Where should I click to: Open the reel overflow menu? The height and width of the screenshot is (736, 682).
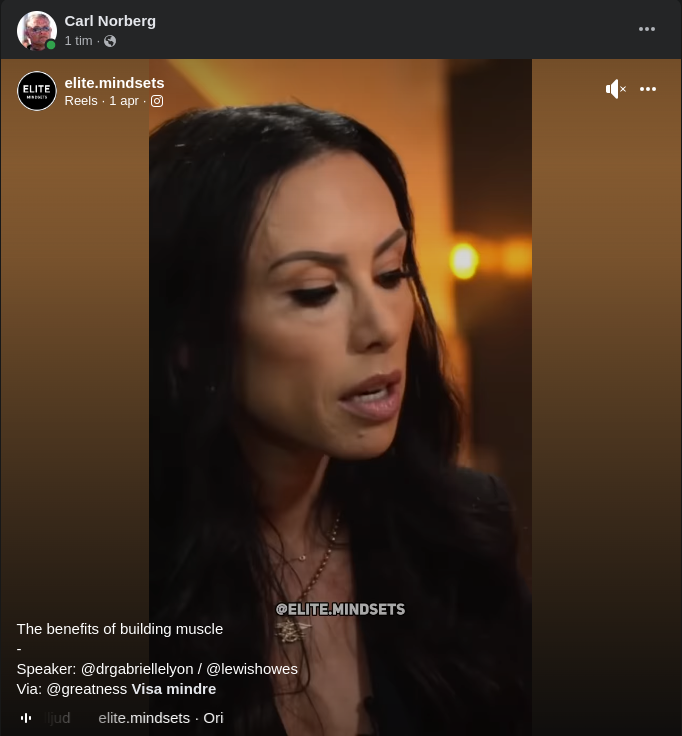tap(648, 89)
